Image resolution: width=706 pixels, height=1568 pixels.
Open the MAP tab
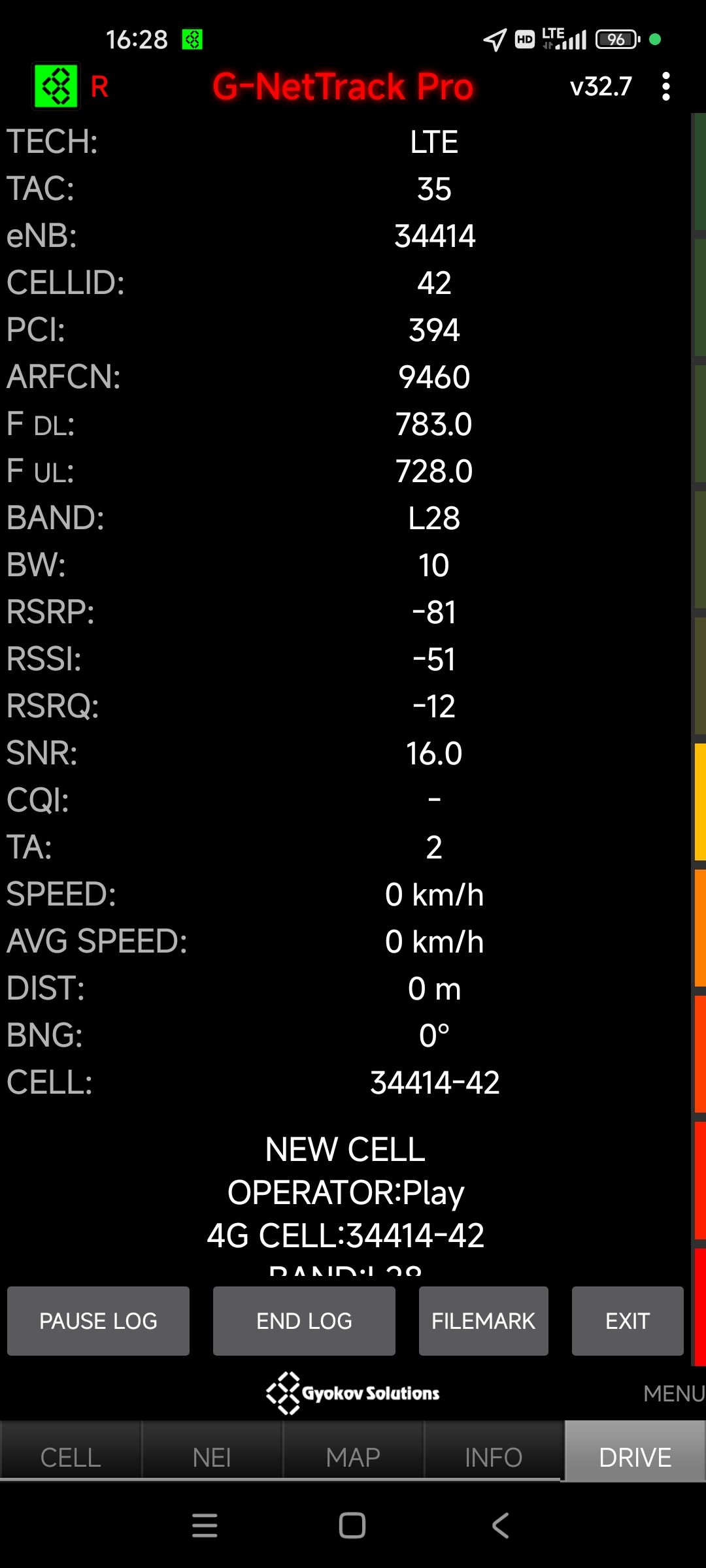[x=353, y=1457]
